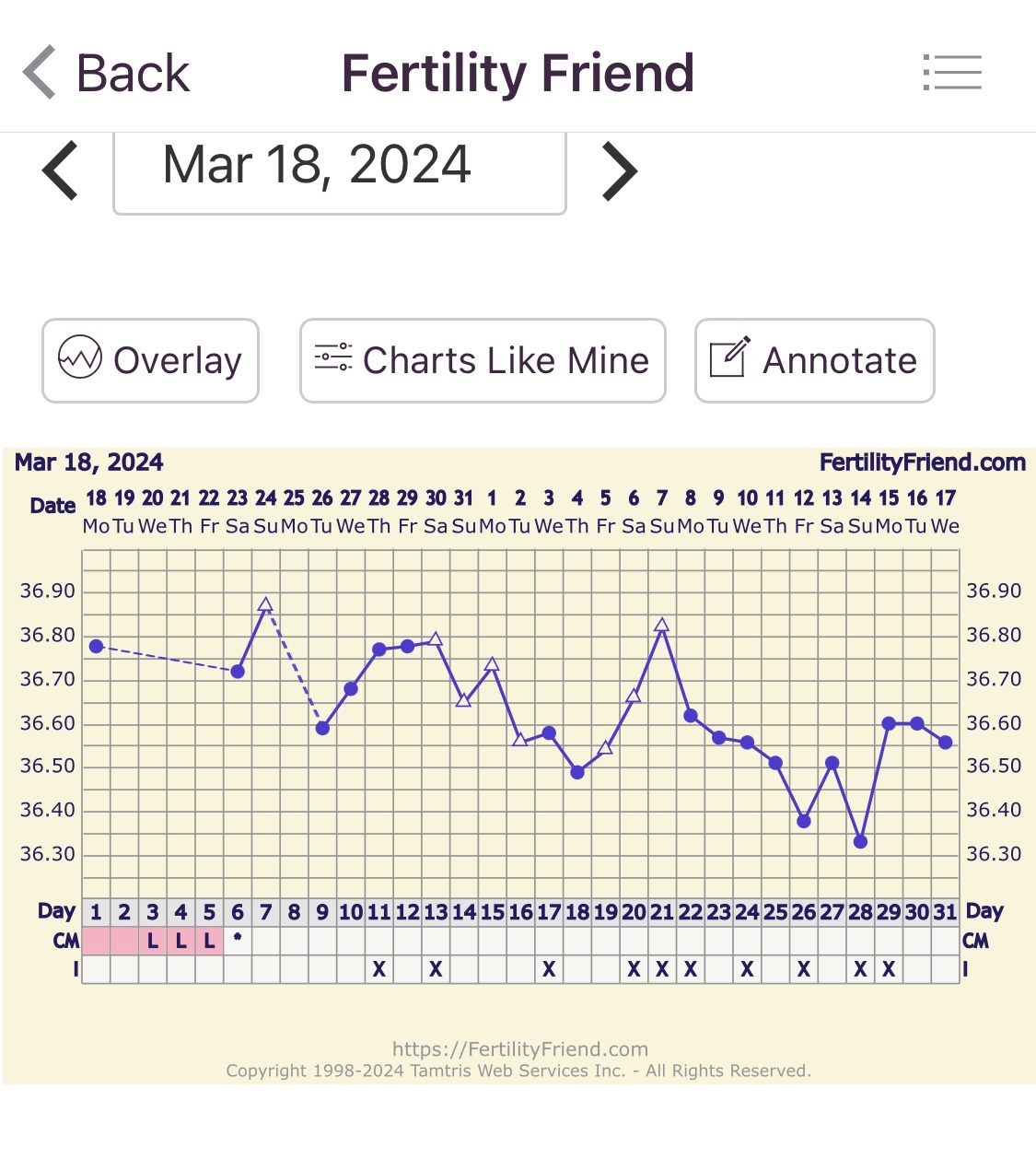Open the Mar 18, 2024 date picker
The width and height of the screenshot is (1036, 1159).
(x=339, y=169)
